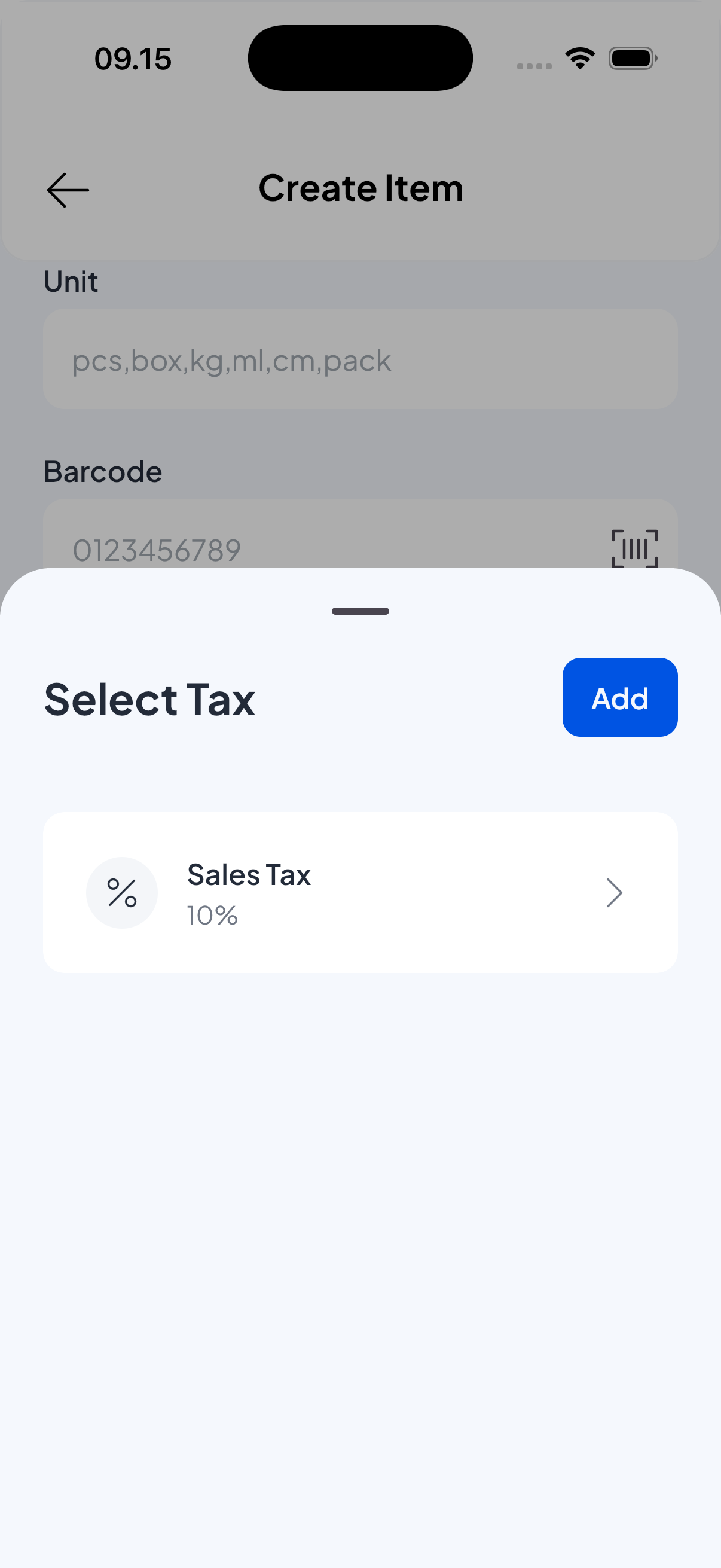Expand Sales Tax details via its chevron
This screenshot has height=1568, width=721.
click(614, 893)
